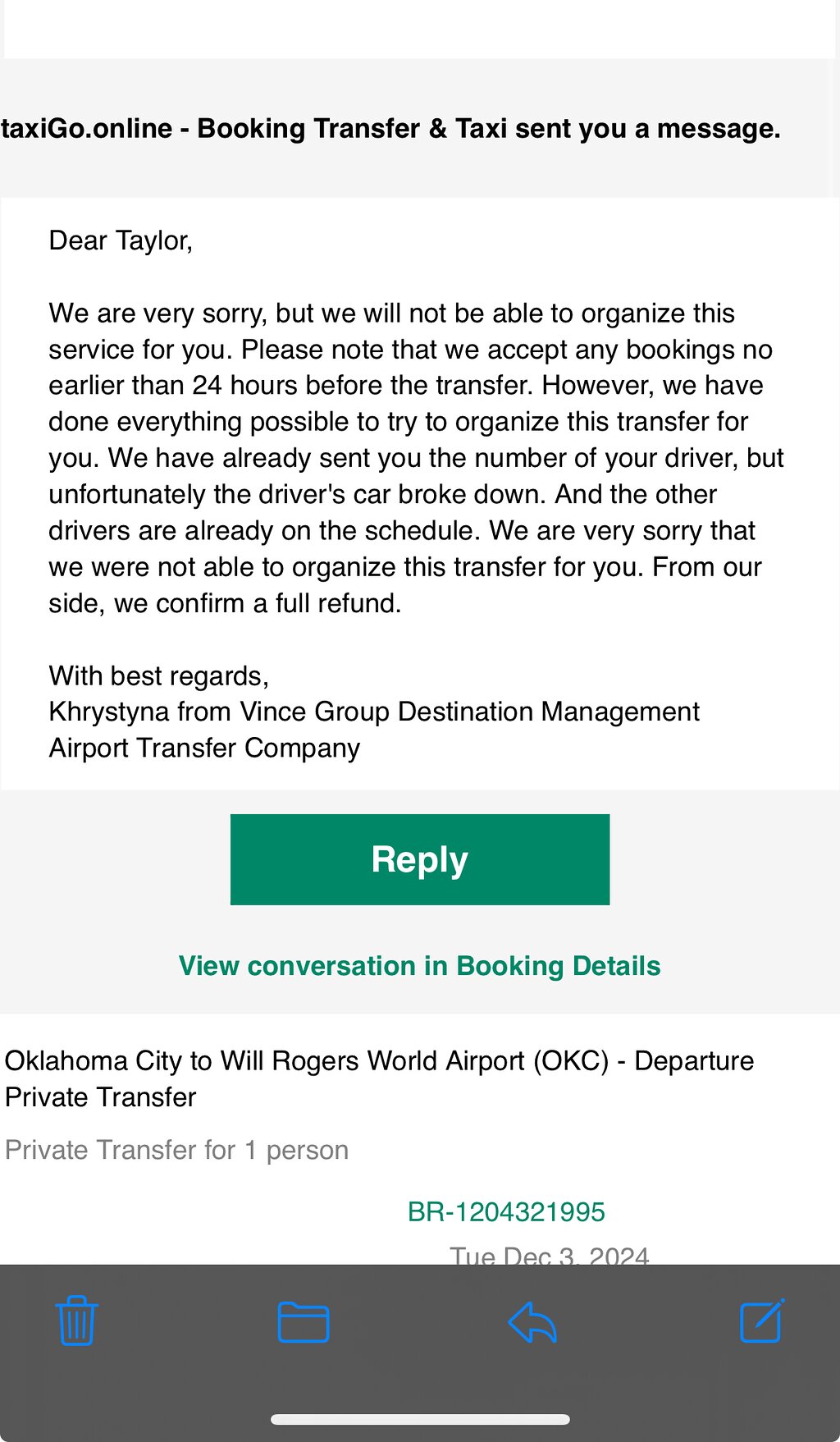Image resolution: width=840 pixels, height=1442 pixels.
Task: Compose a new email
Action: click(762, 1321)
